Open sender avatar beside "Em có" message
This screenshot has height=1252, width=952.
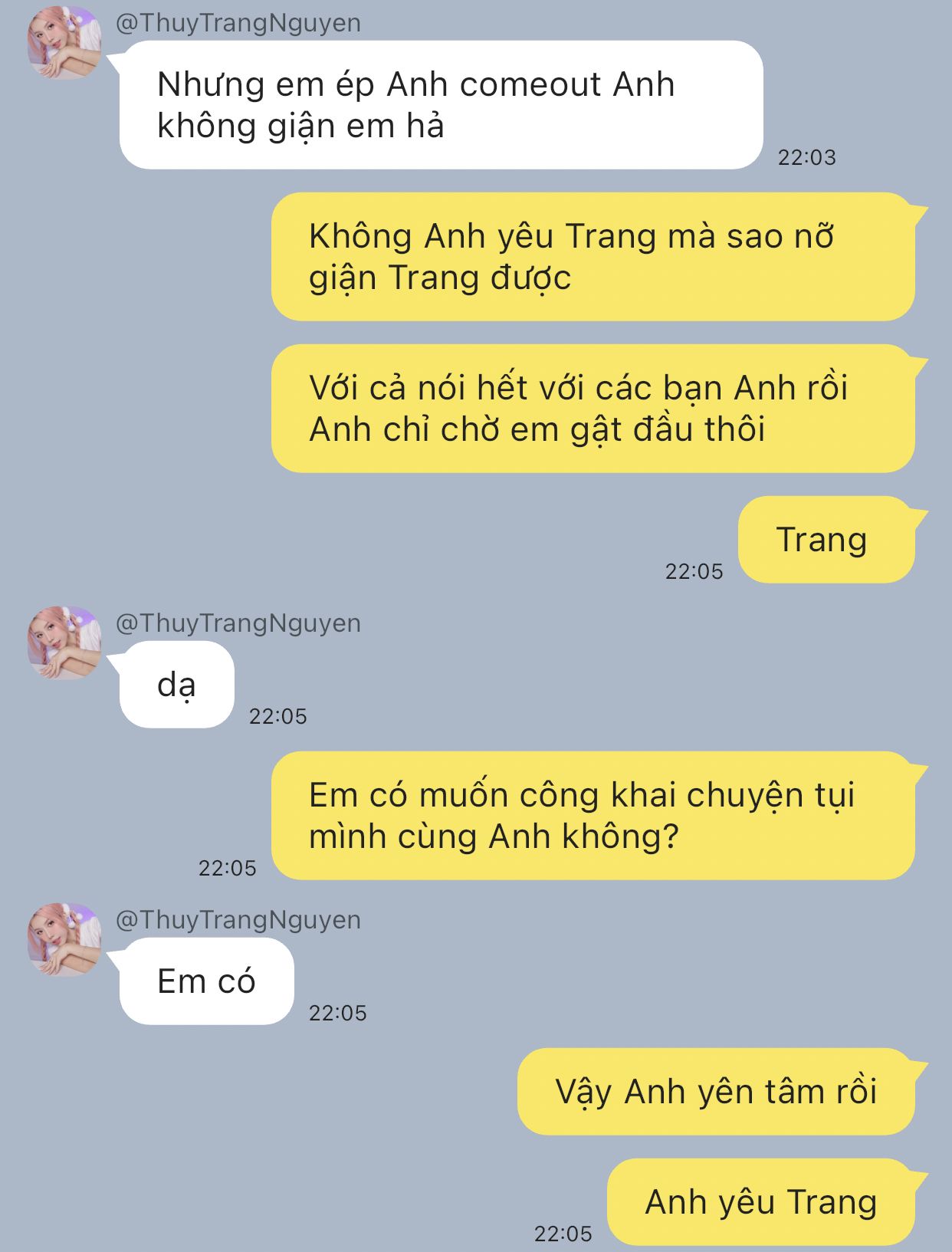[64, 939]
